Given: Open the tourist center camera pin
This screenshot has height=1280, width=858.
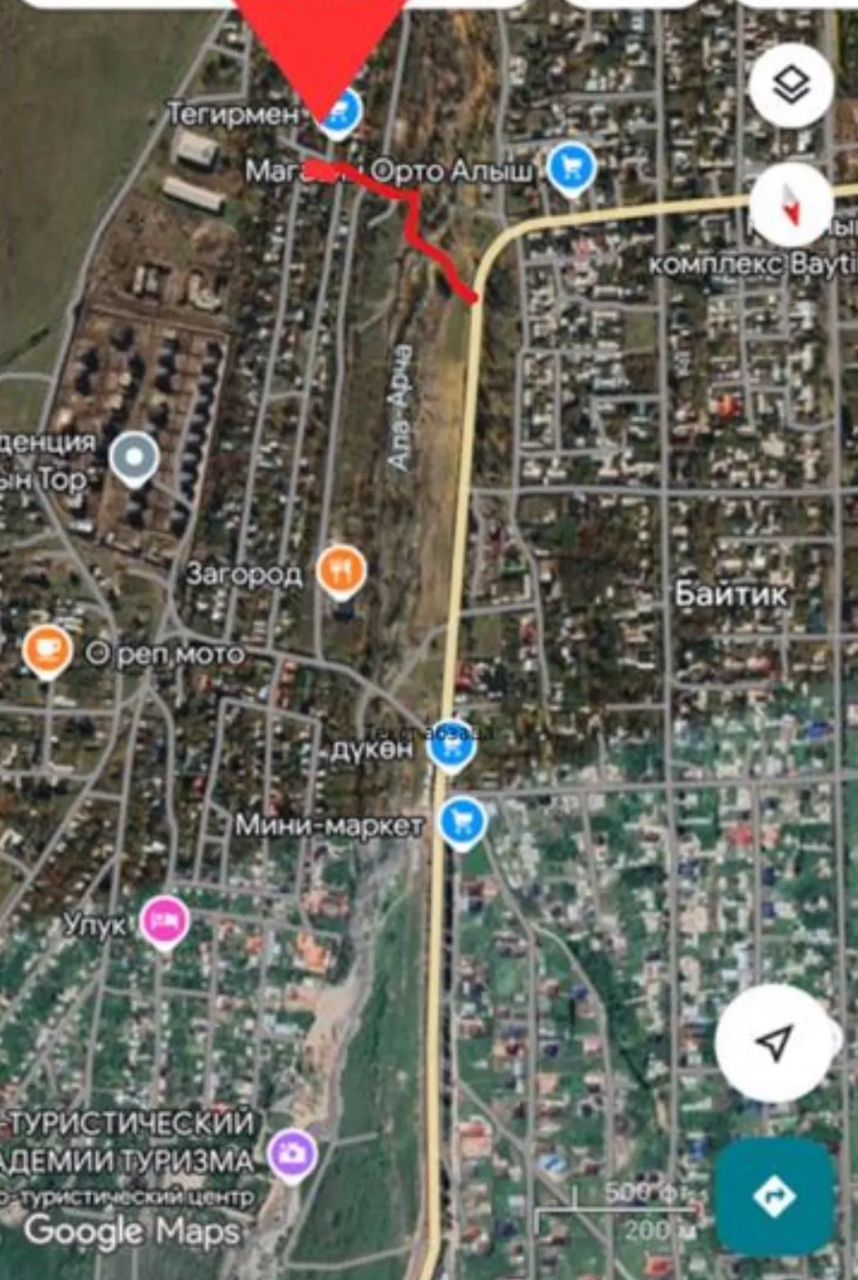Looking at the screenshot, I should pyautogui.click(x=292, y=1155).
